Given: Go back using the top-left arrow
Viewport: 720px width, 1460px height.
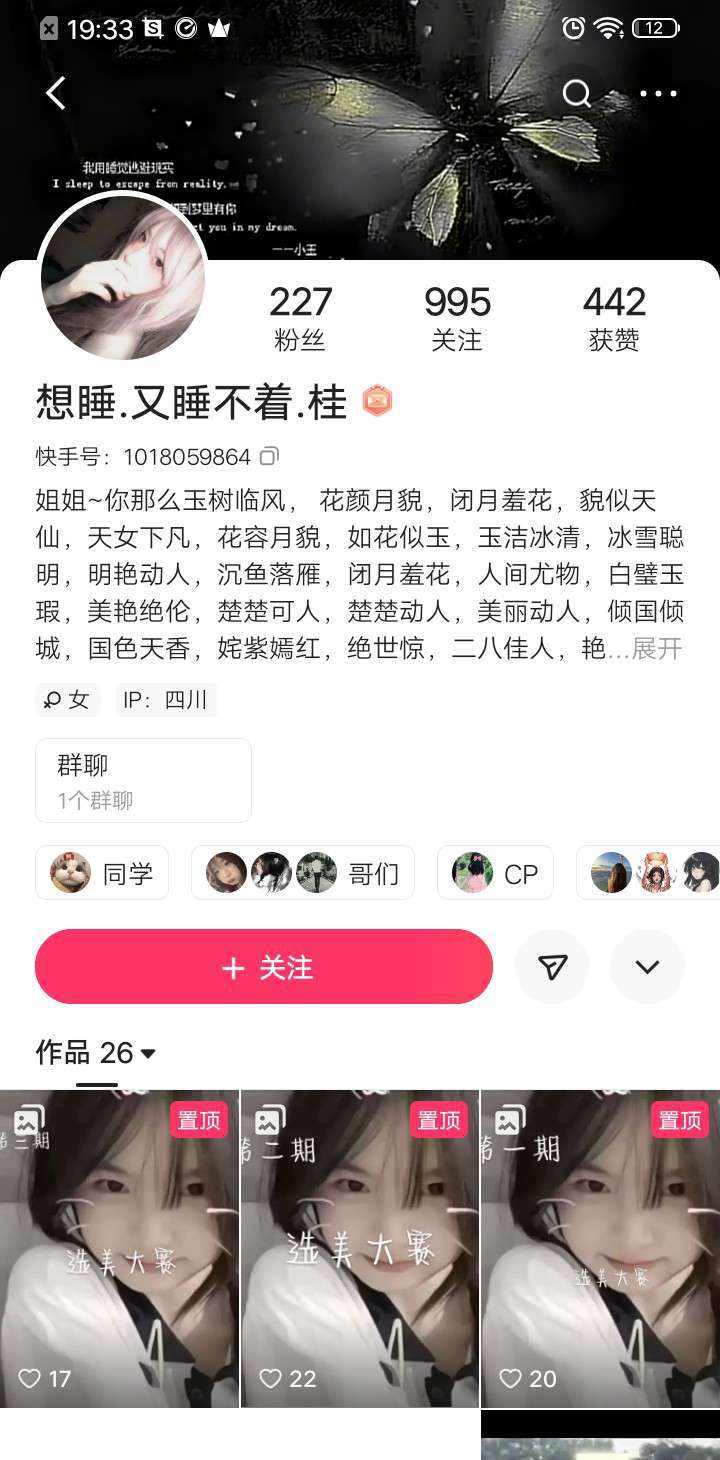Looking at the screenshot, I should 56,93.
